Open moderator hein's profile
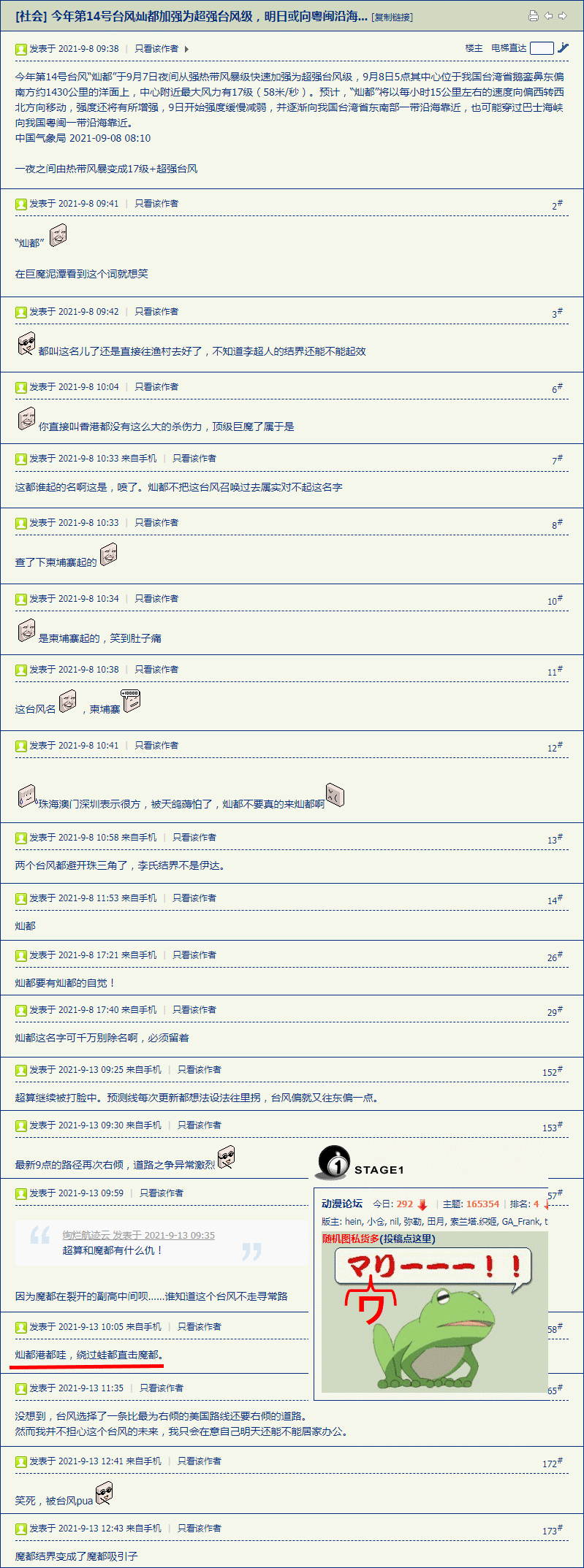 354,1221
